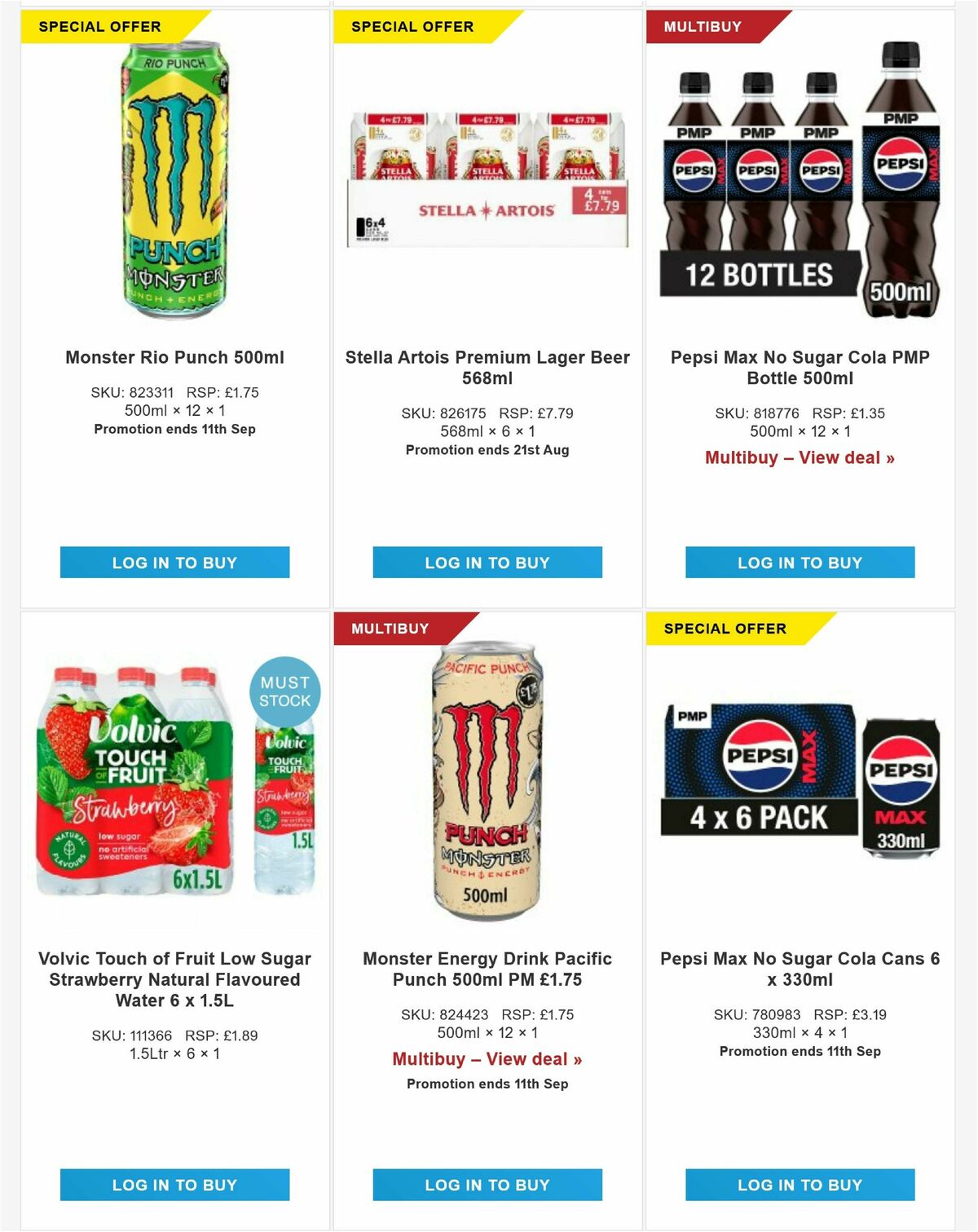
Task: Open the Monster Rio Punch 500ml product title
Action: click(x=174, y=357)
